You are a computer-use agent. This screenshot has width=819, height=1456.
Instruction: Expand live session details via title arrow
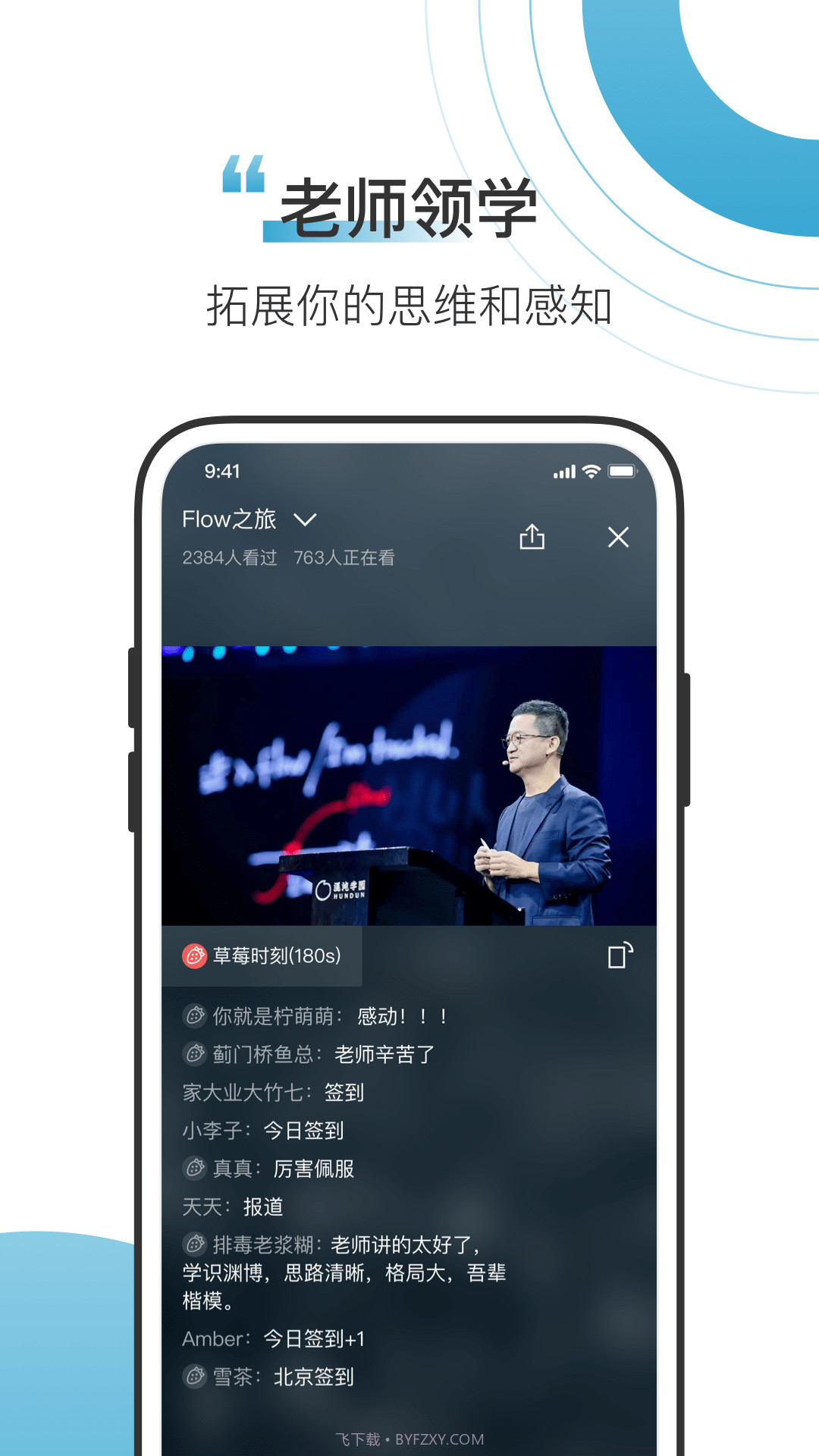(306, 520)
